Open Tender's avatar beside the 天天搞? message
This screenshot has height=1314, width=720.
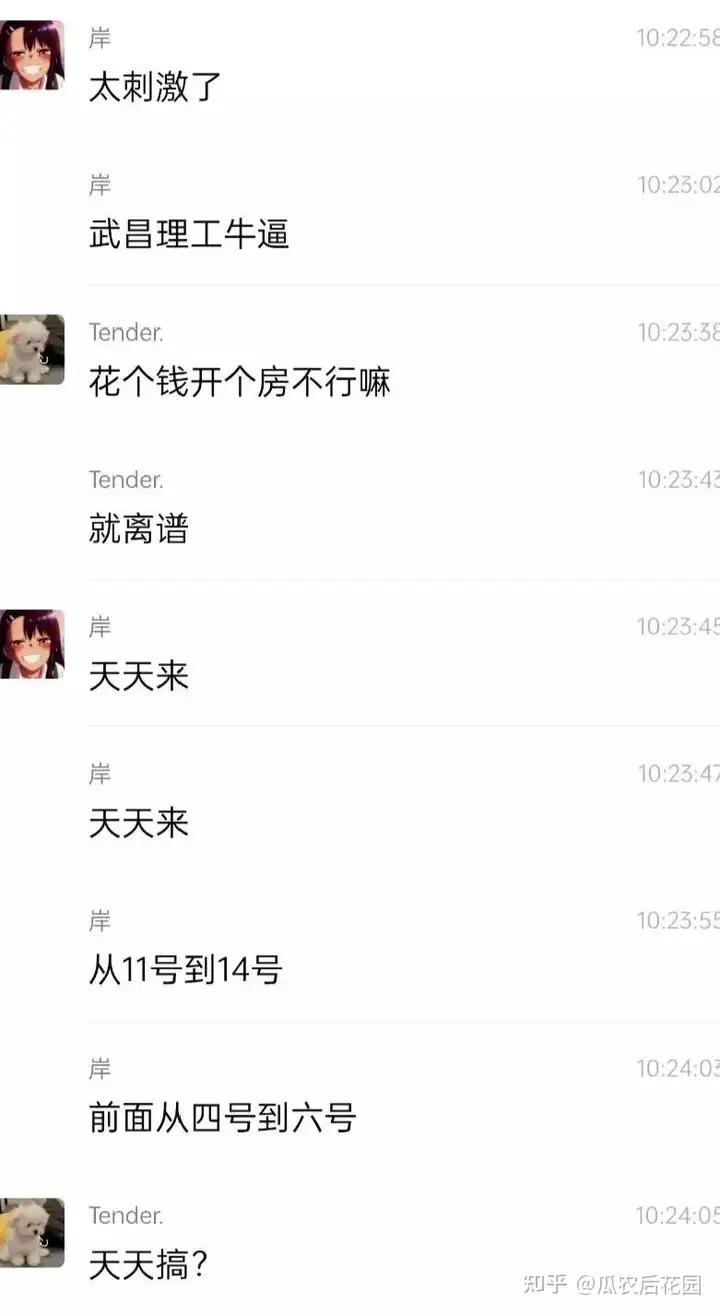point(31,1232)
